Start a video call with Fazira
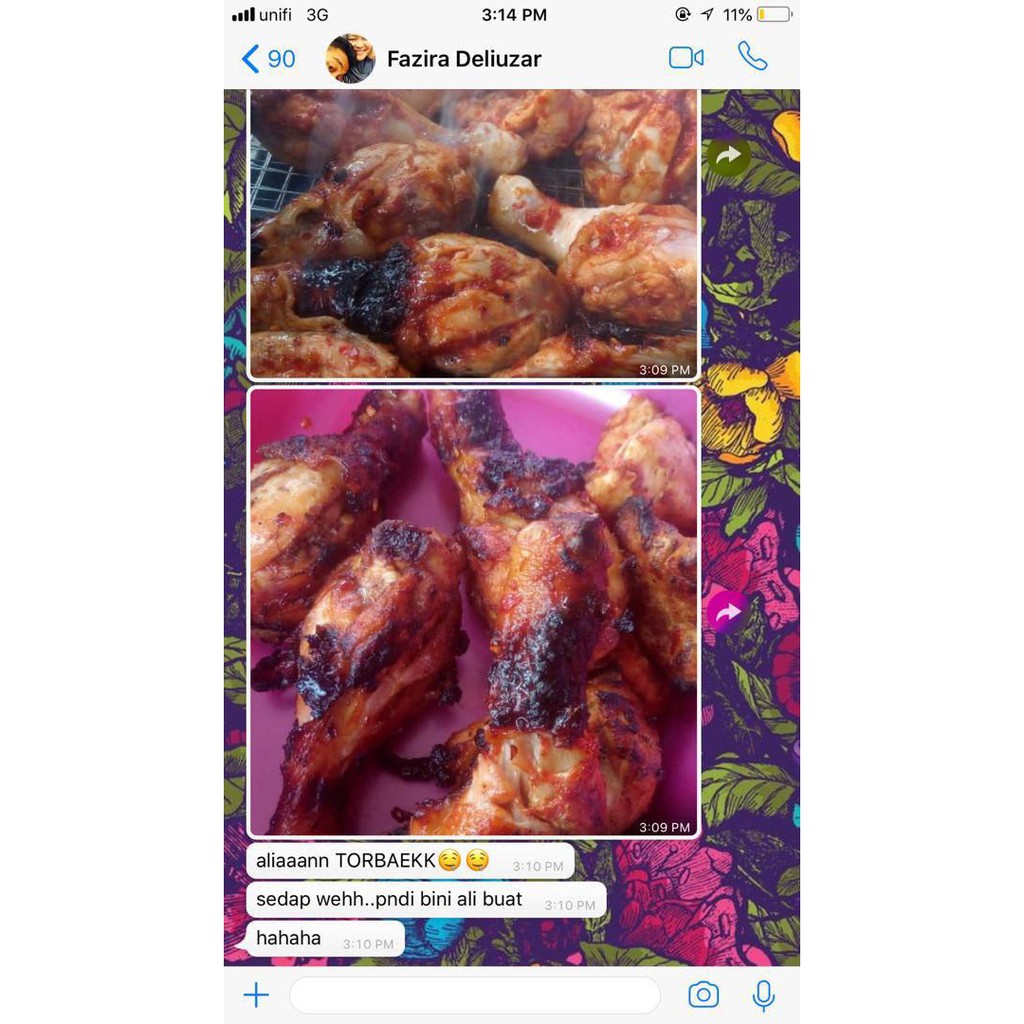 tap(686, 58)
